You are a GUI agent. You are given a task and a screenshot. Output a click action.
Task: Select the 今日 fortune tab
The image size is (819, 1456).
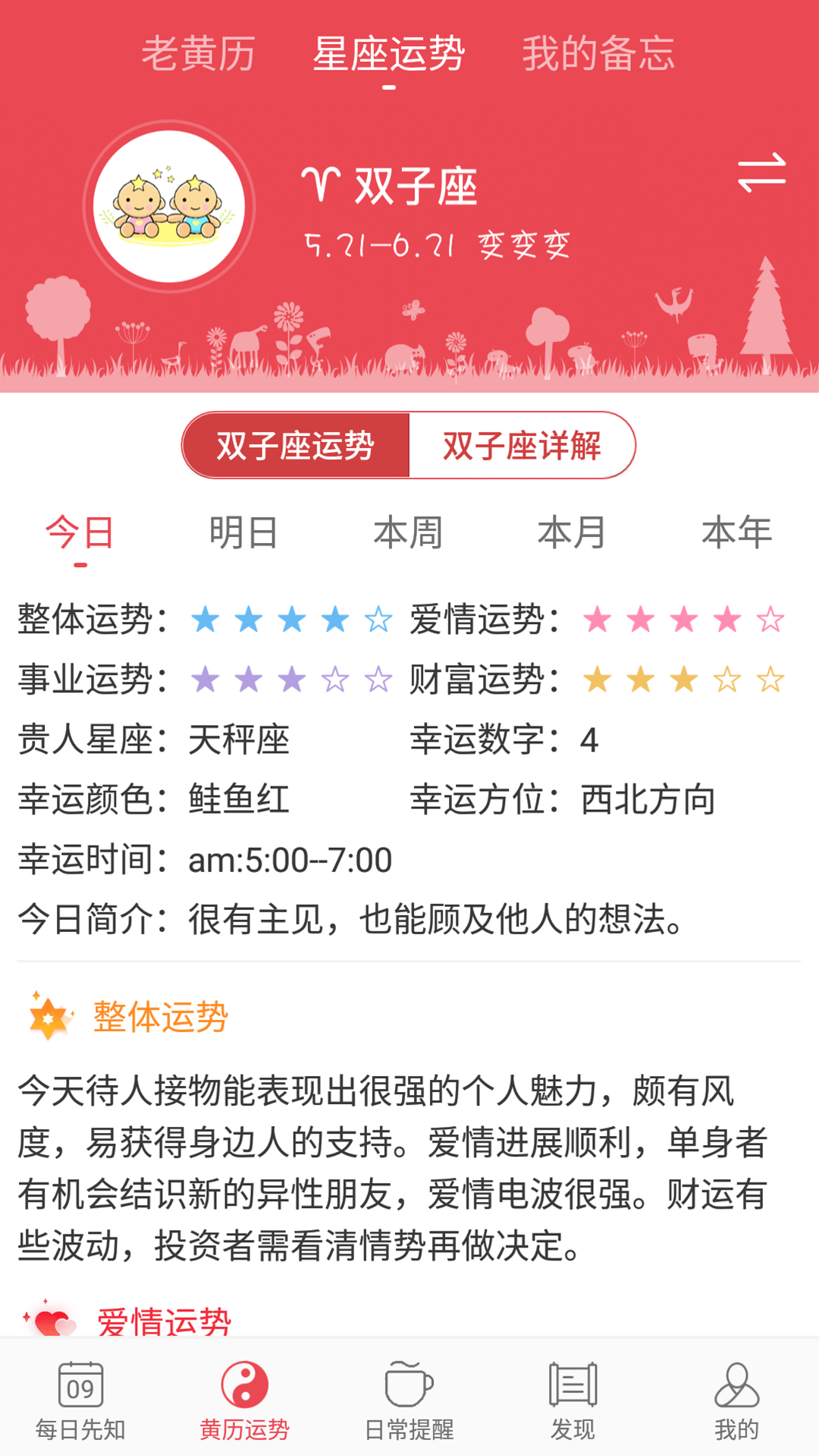click(x=80, y=533)
